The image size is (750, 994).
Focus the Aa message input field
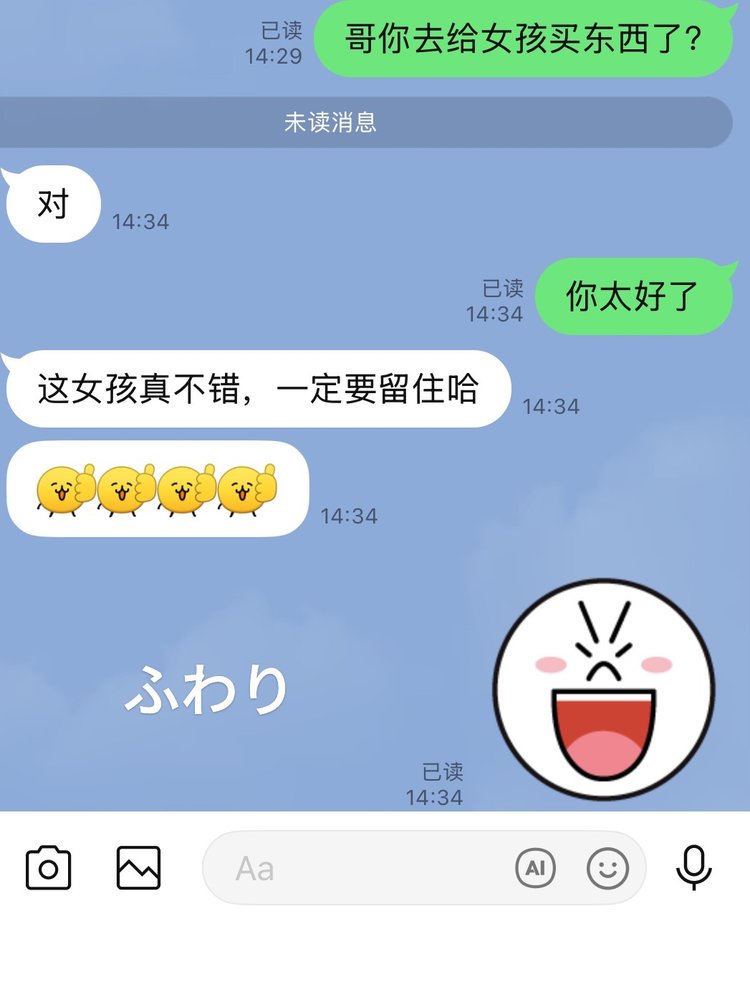click(360, 868)
